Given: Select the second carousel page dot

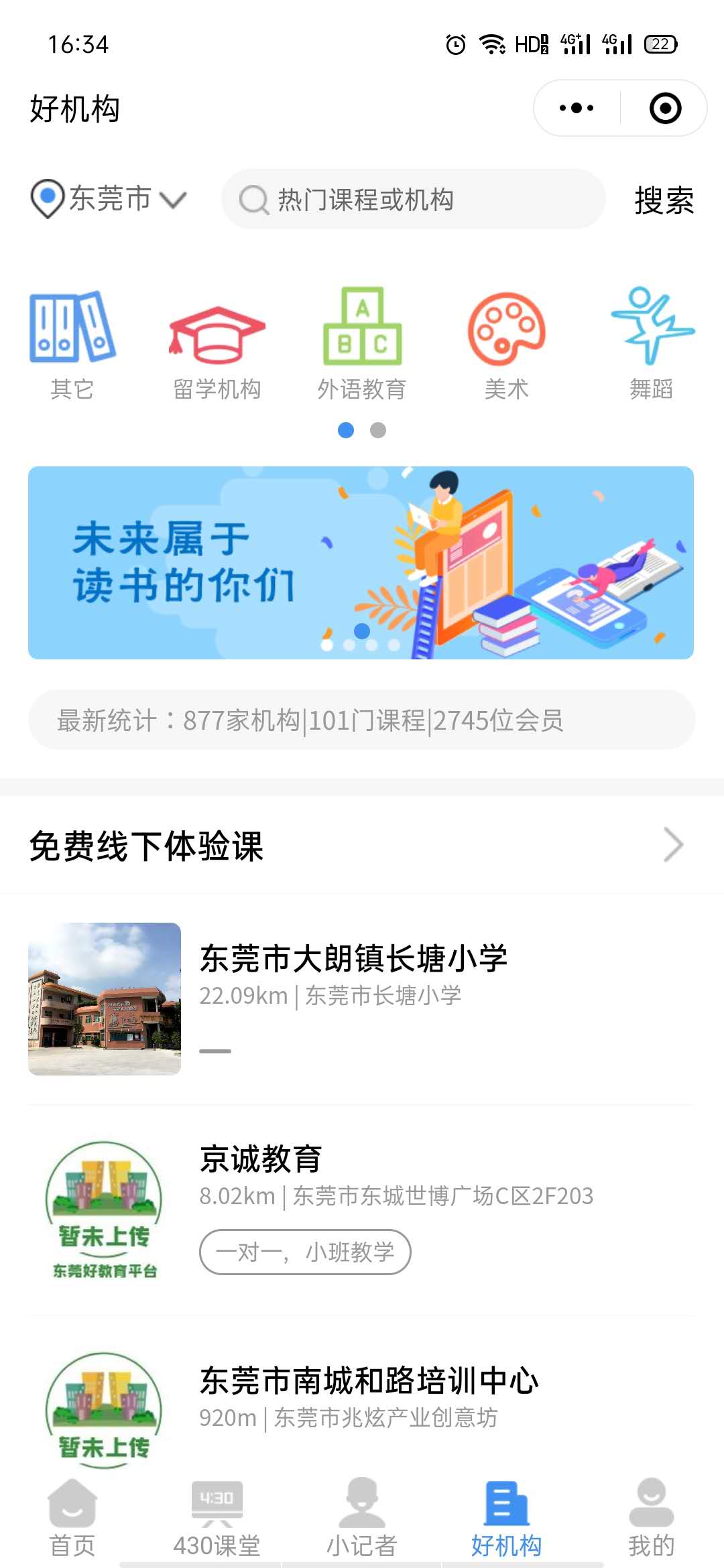Looking at the screenshot, I should pos(377,430).
